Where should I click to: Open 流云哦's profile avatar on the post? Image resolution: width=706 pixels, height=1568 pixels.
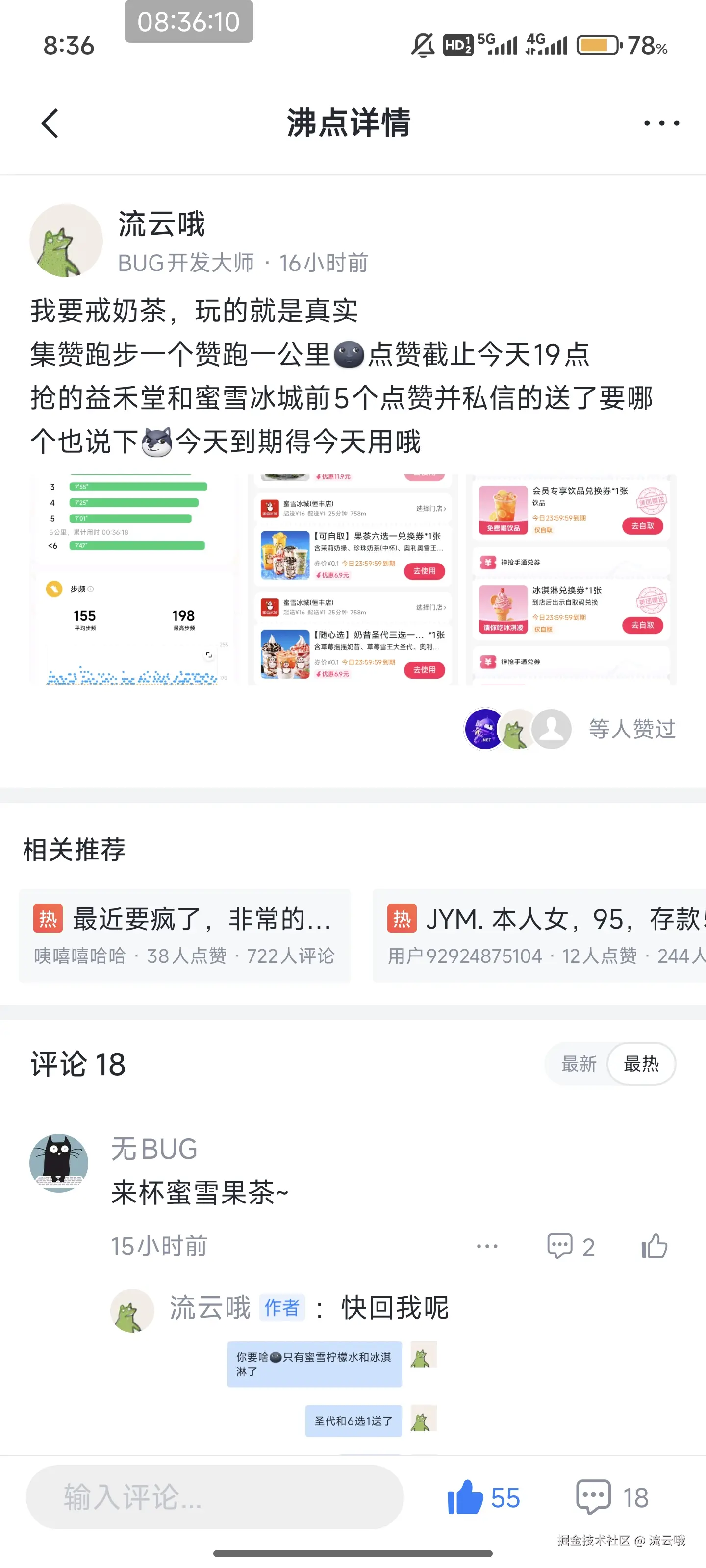point(66,241)
